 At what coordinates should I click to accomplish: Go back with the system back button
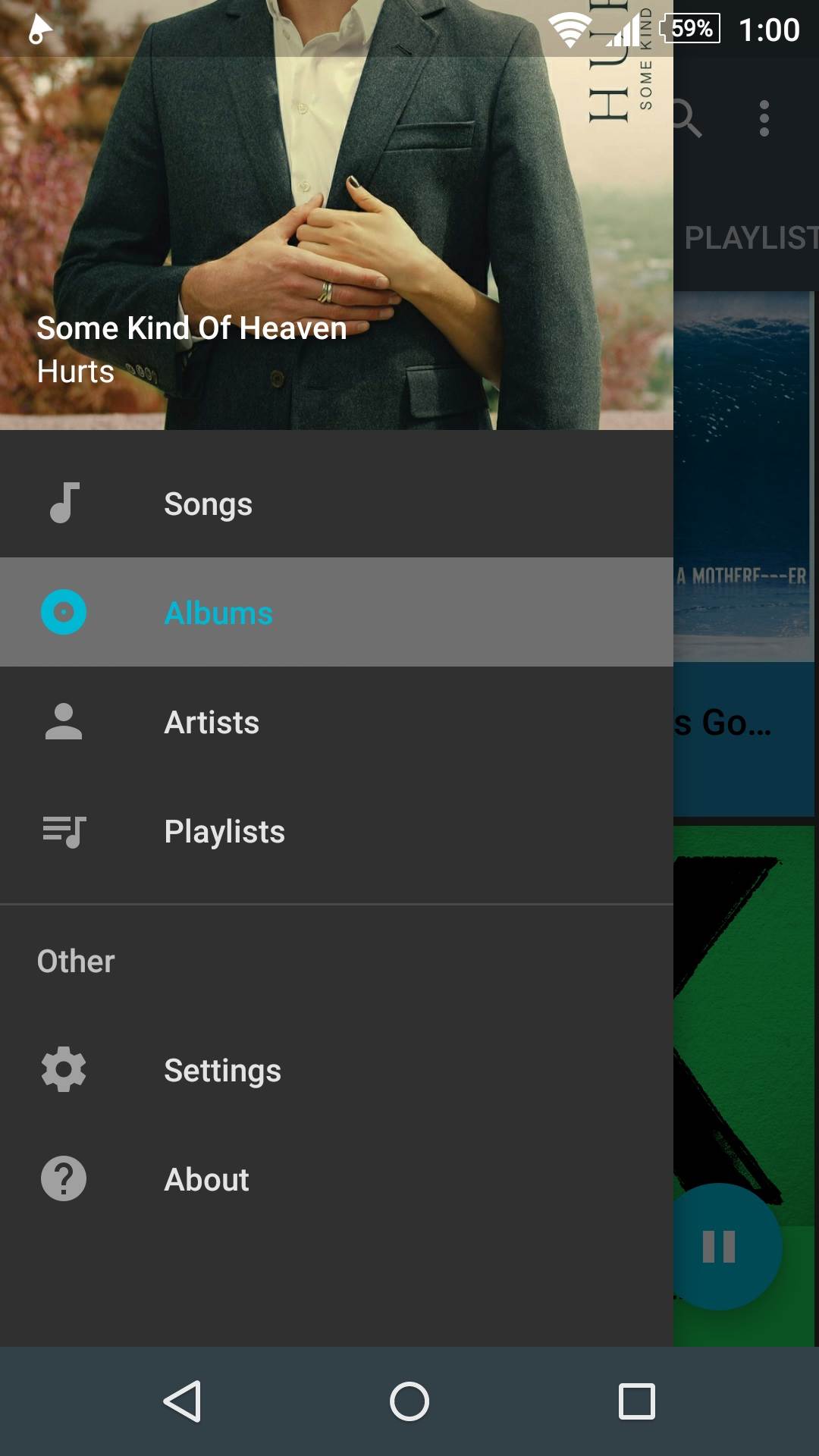[182, 1401]
